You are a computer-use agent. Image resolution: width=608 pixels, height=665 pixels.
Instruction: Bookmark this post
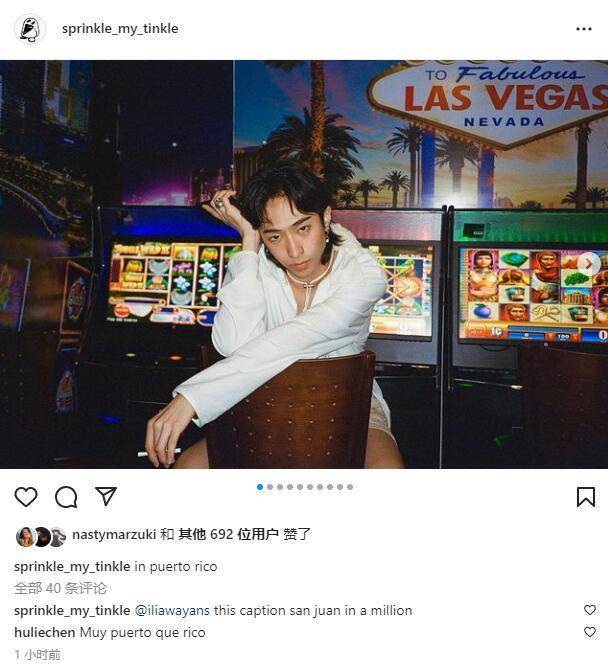click(x=585, y=497)
